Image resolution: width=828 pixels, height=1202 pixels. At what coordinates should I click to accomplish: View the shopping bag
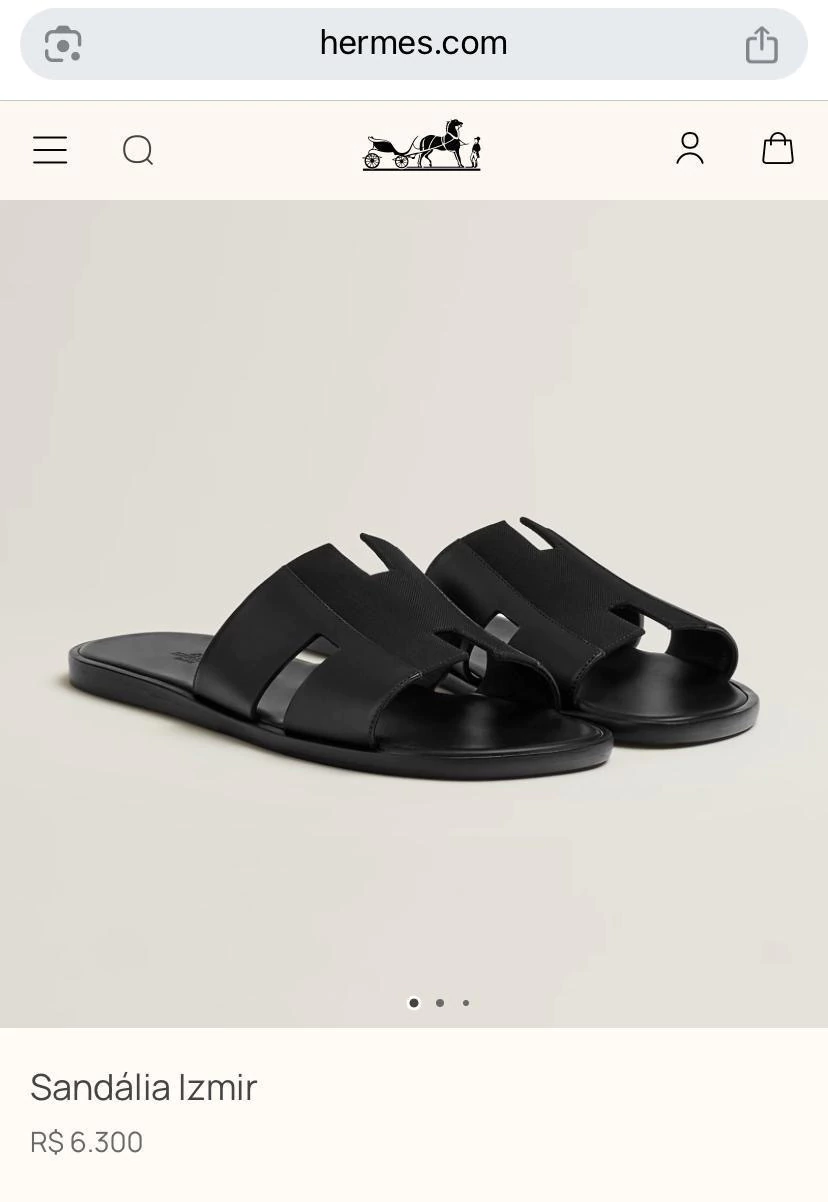coord(777,149)
